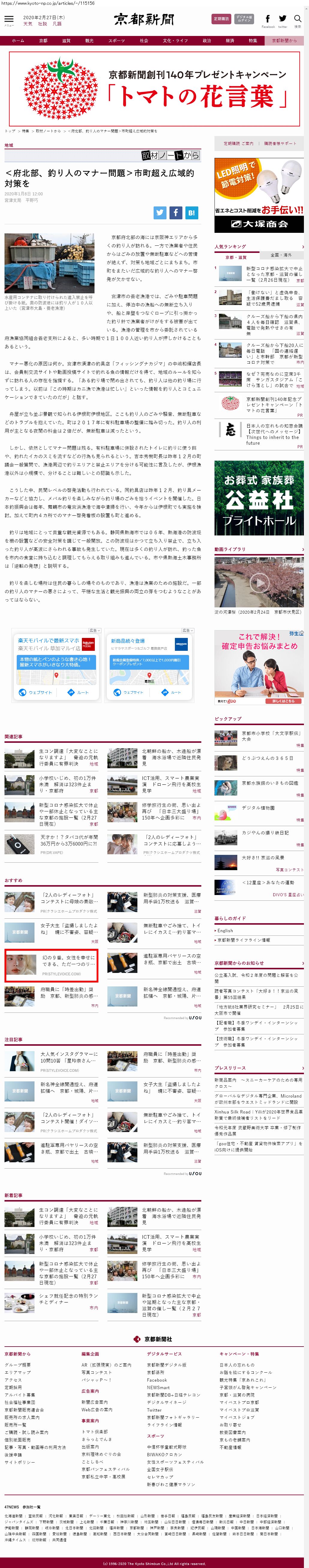Open the hamburger menu
The height and width of the screenshot is (1568, 309).
[8, 20]
